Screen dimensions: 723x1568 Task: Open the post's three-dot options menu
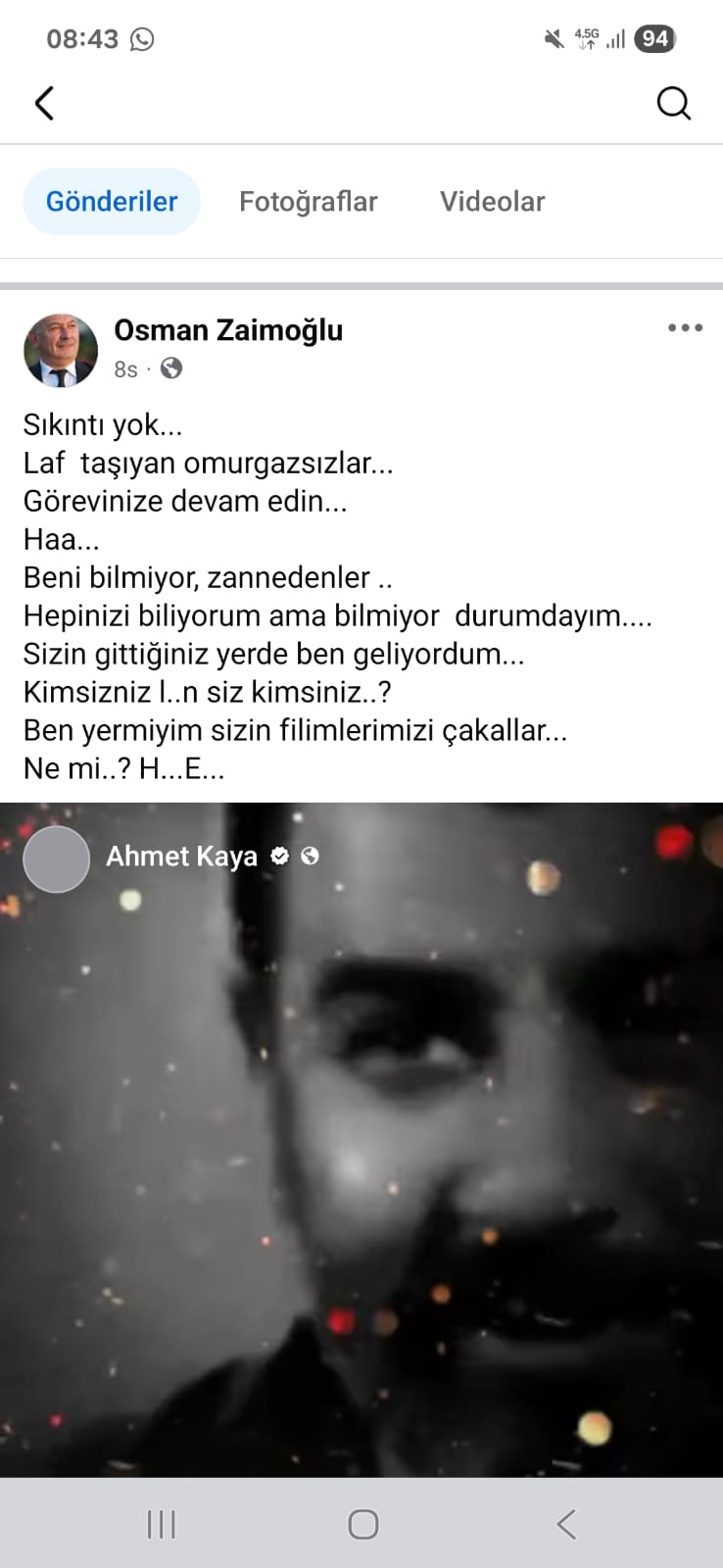point(685,328)
